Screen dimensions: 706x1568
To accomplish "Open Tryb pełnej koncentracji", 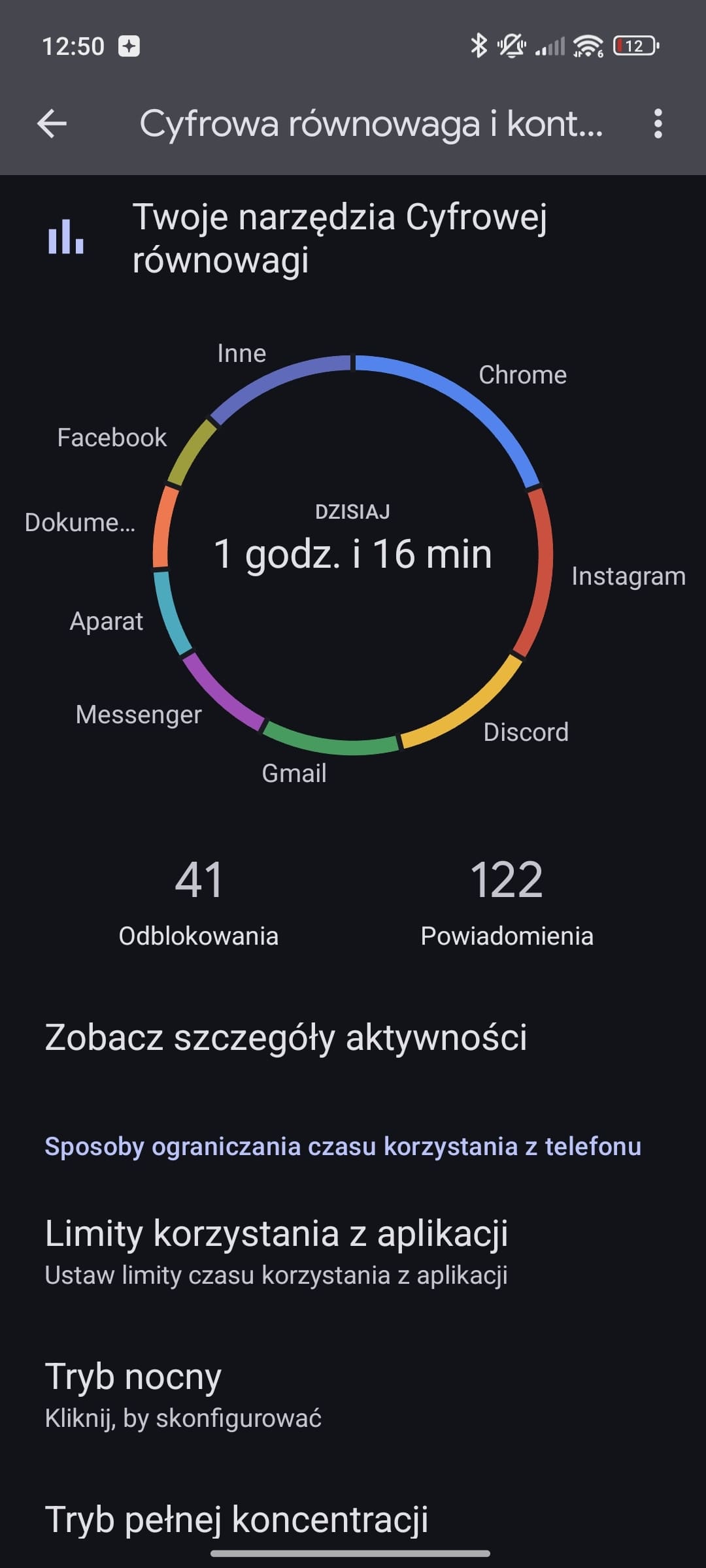I will click(237, 1519).
